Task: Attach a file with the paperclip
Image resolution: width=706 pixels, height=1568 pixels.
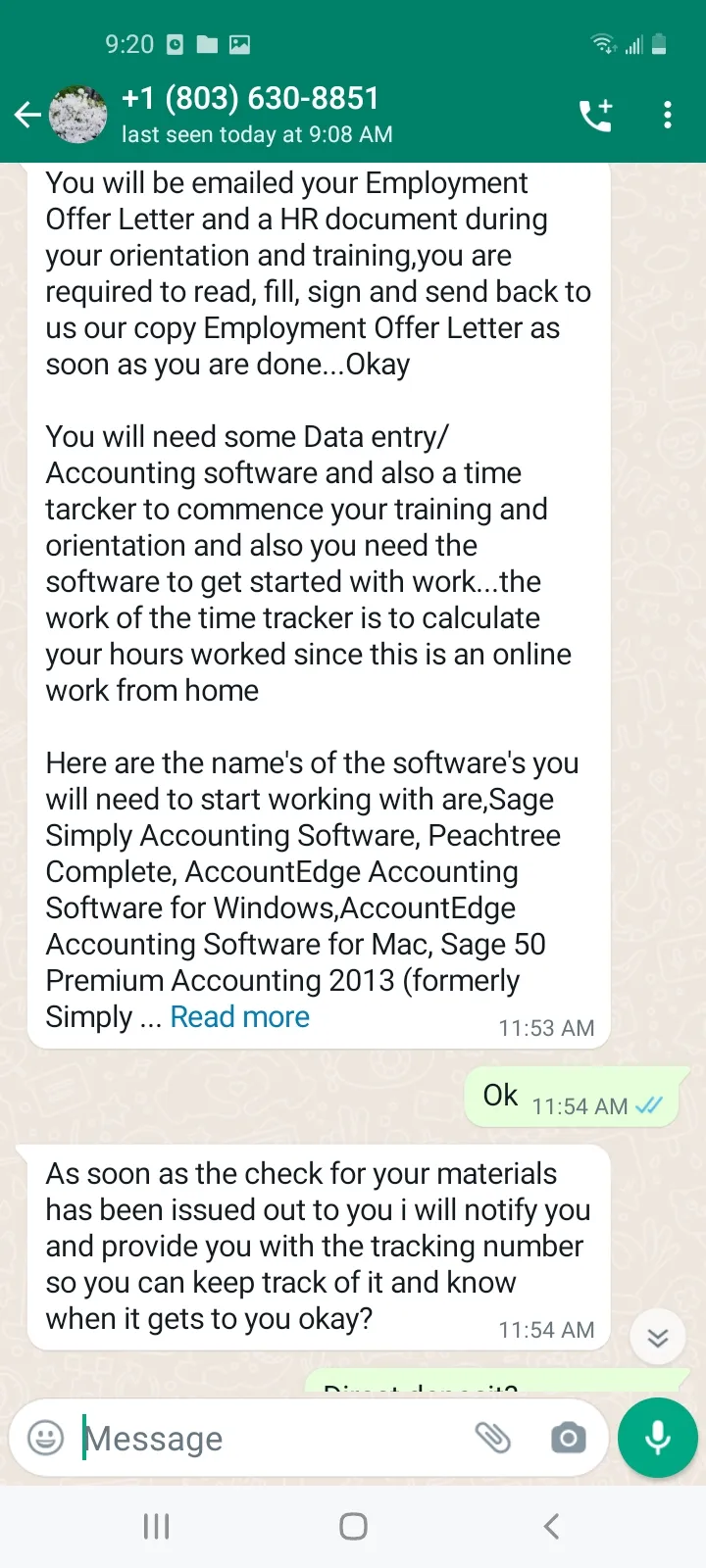Action: pos(492,1438)
